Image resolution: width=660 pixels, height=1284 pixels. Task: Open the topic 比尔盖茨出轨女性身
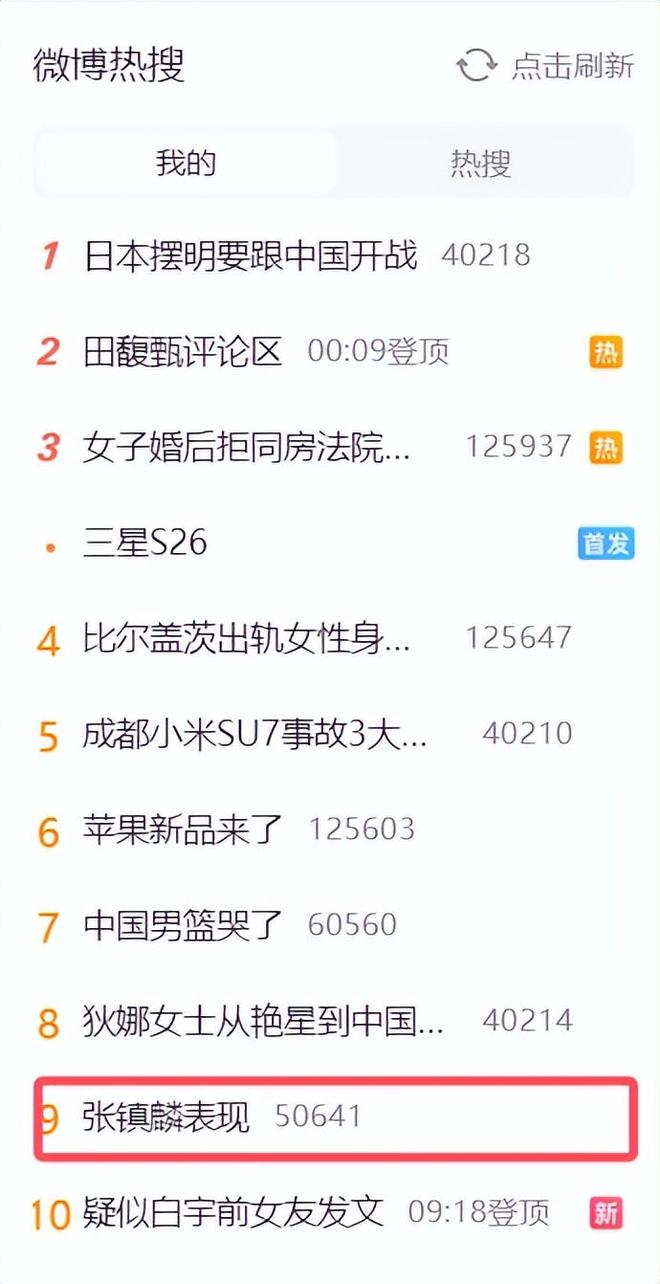246,638
